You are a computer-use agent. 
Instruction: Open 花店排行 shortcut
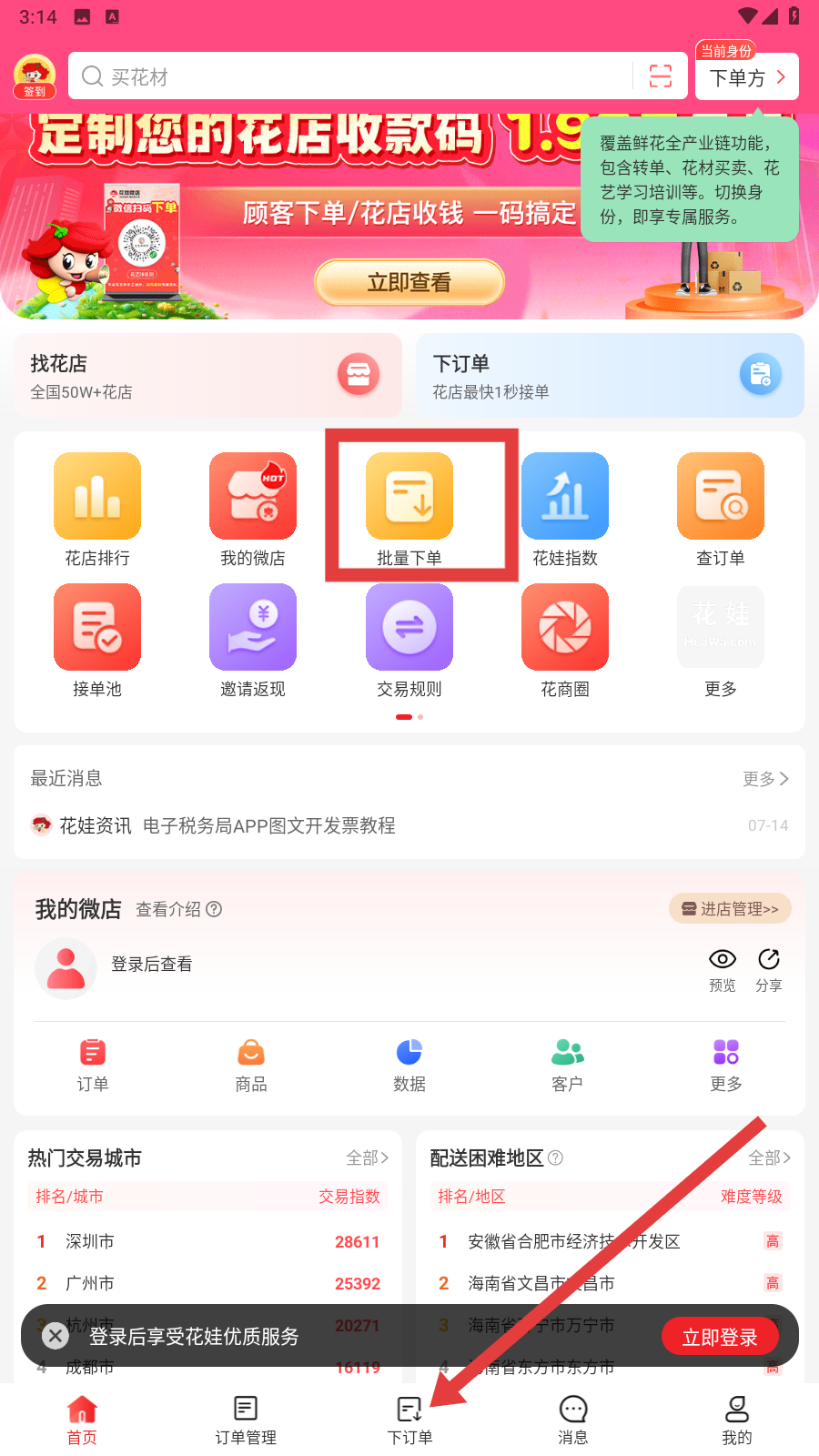(97, 508)
